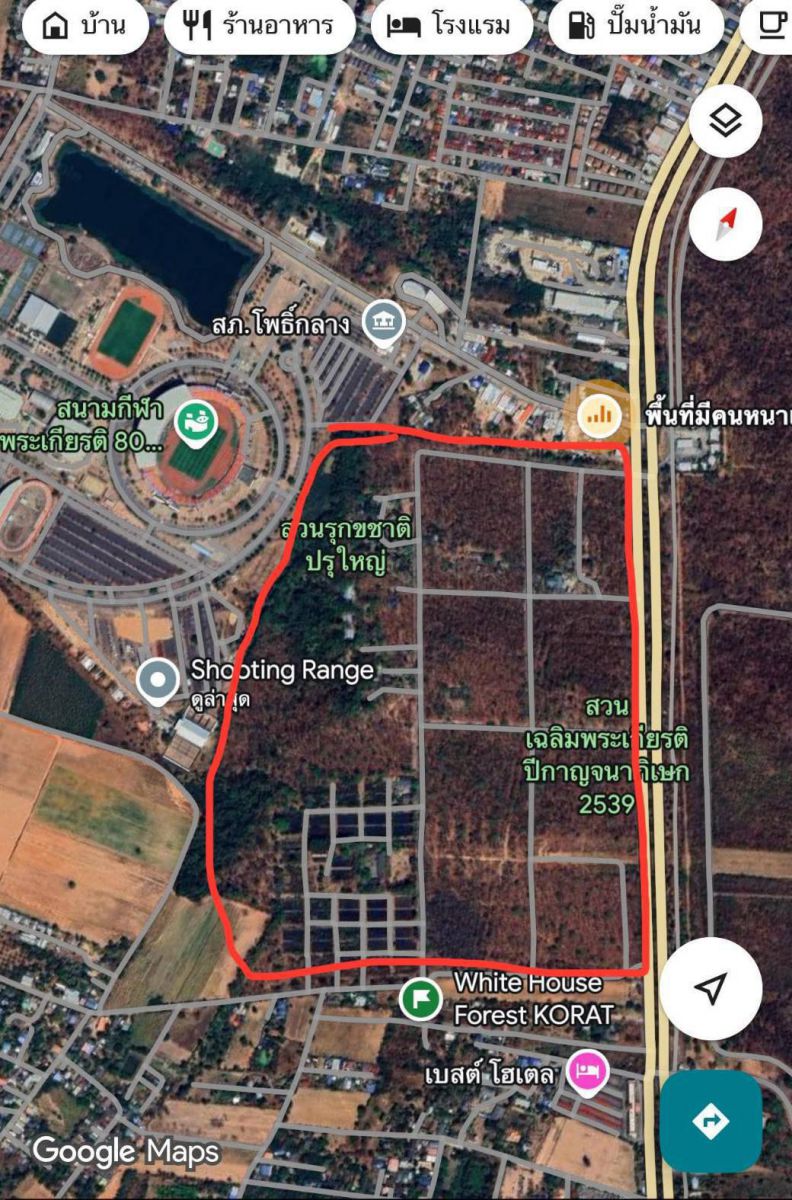Open the map layers button
Screen dimensions: 792x1200
pyautogui.click(x=725, y=122)
